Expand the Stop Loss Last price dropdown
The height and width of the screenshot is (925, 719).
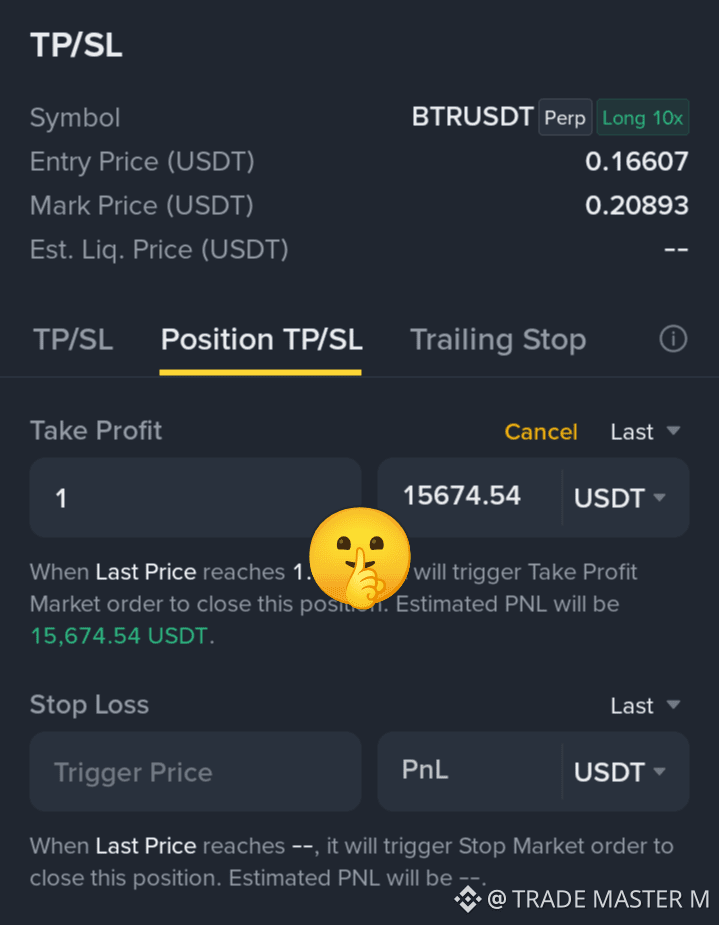(x=645, y=706)
